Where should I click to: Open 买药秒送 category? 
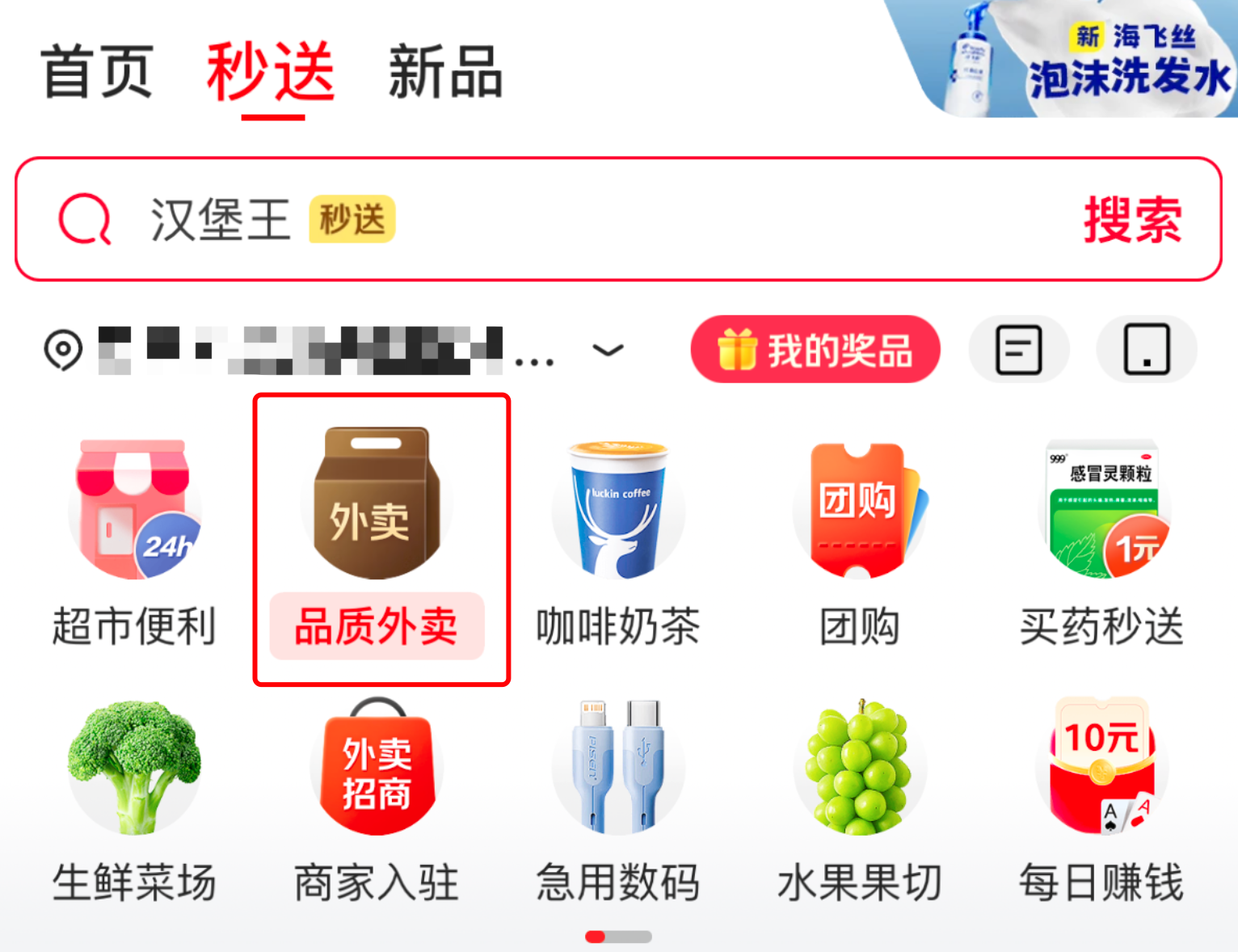[1102, 541]
